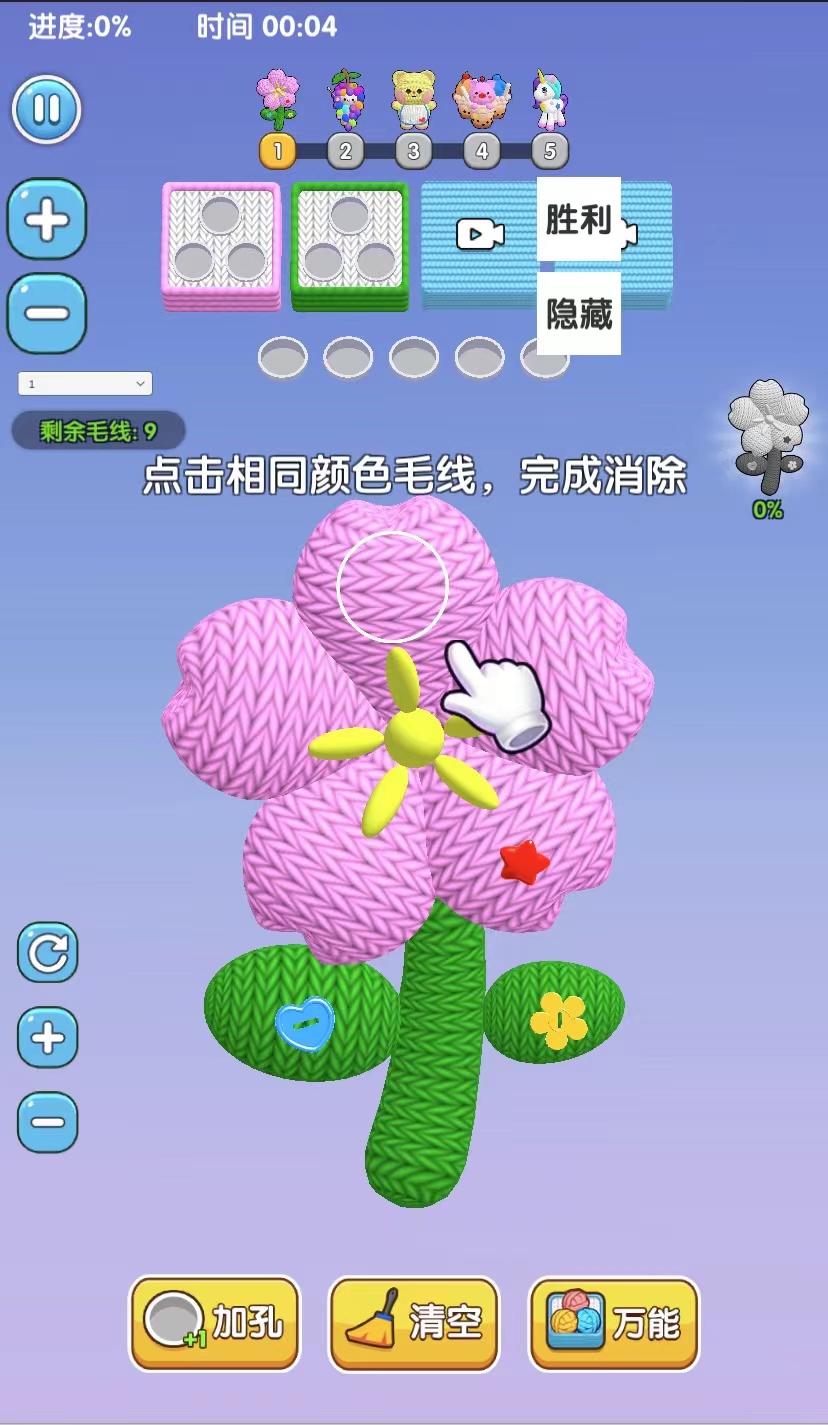
Task: Use the 万能 universal booster
Action: point(614,1323)
